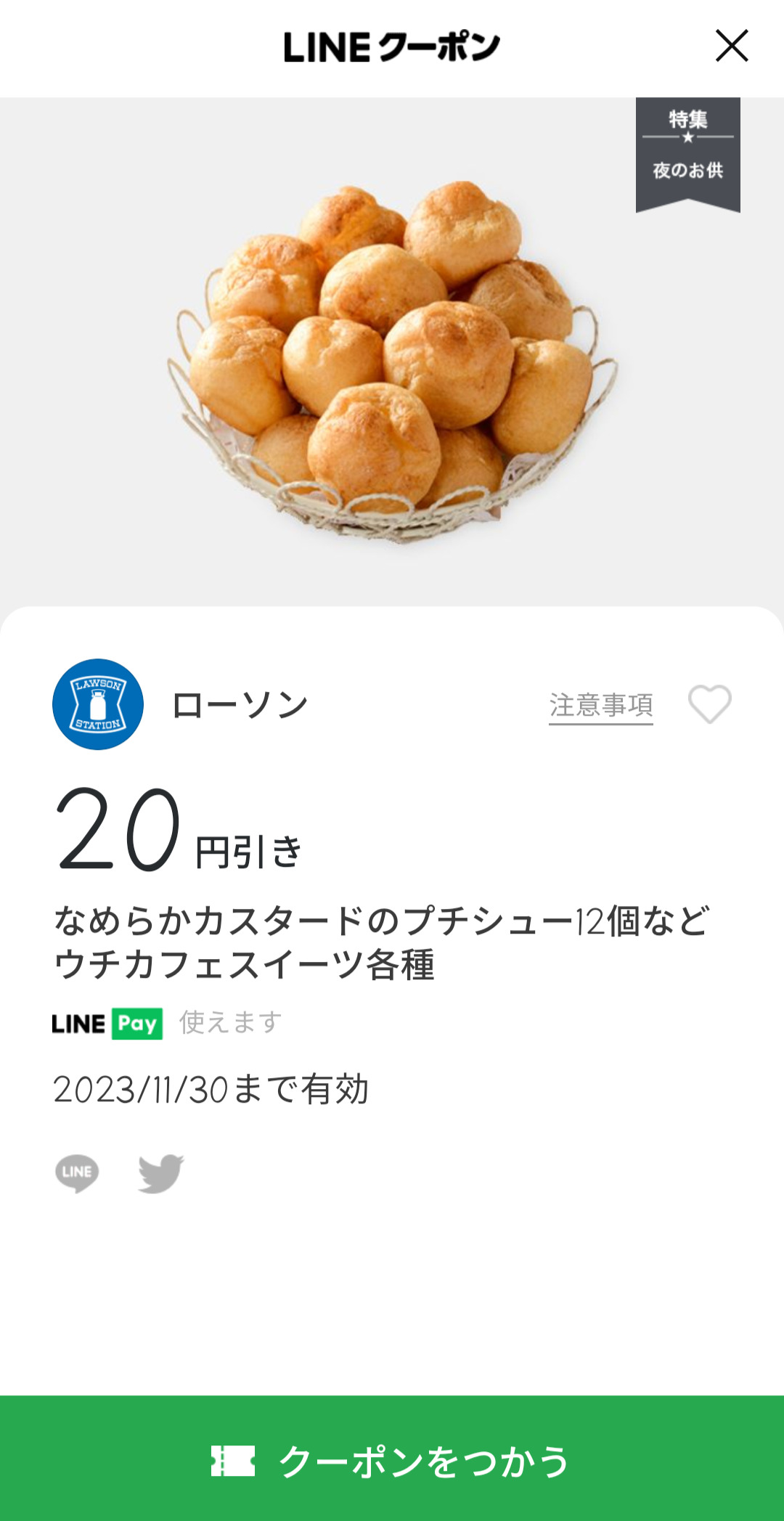Share the coupon via LINE
Screen dimensions: 784x1521
tap(77, 1173)
